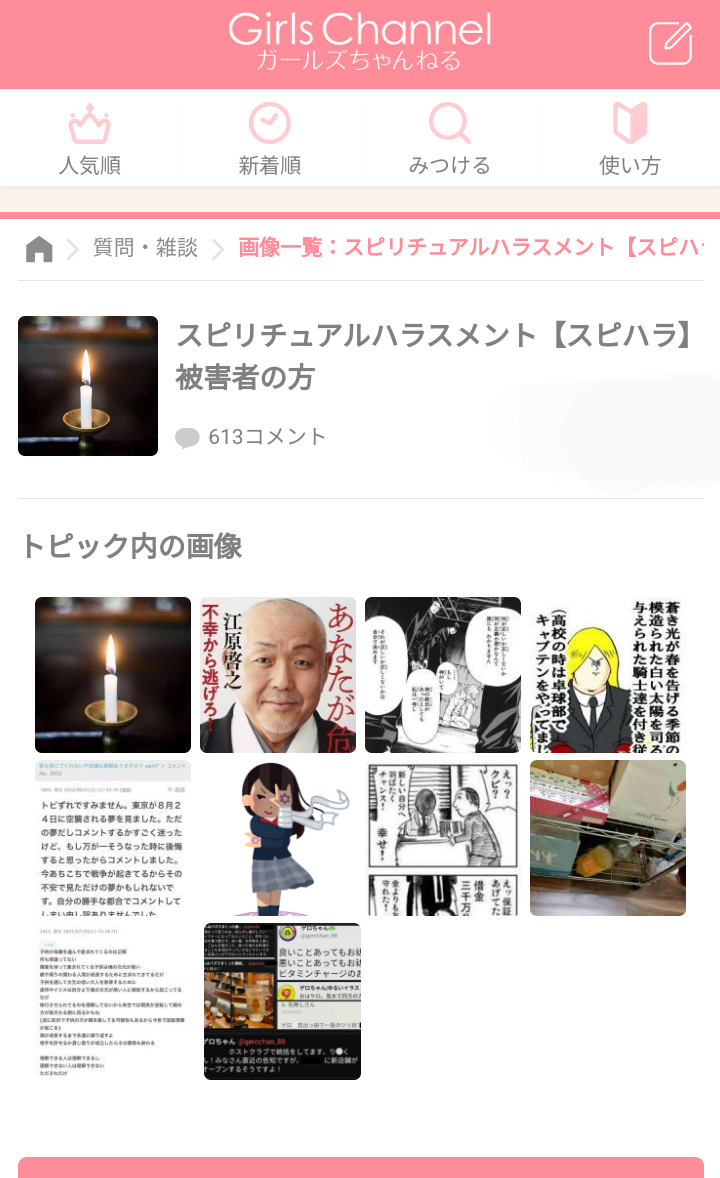Viewport: 720px width, 1178px height.
Task: Open the small-text comment screenshot image
Action: (113, 1001)
